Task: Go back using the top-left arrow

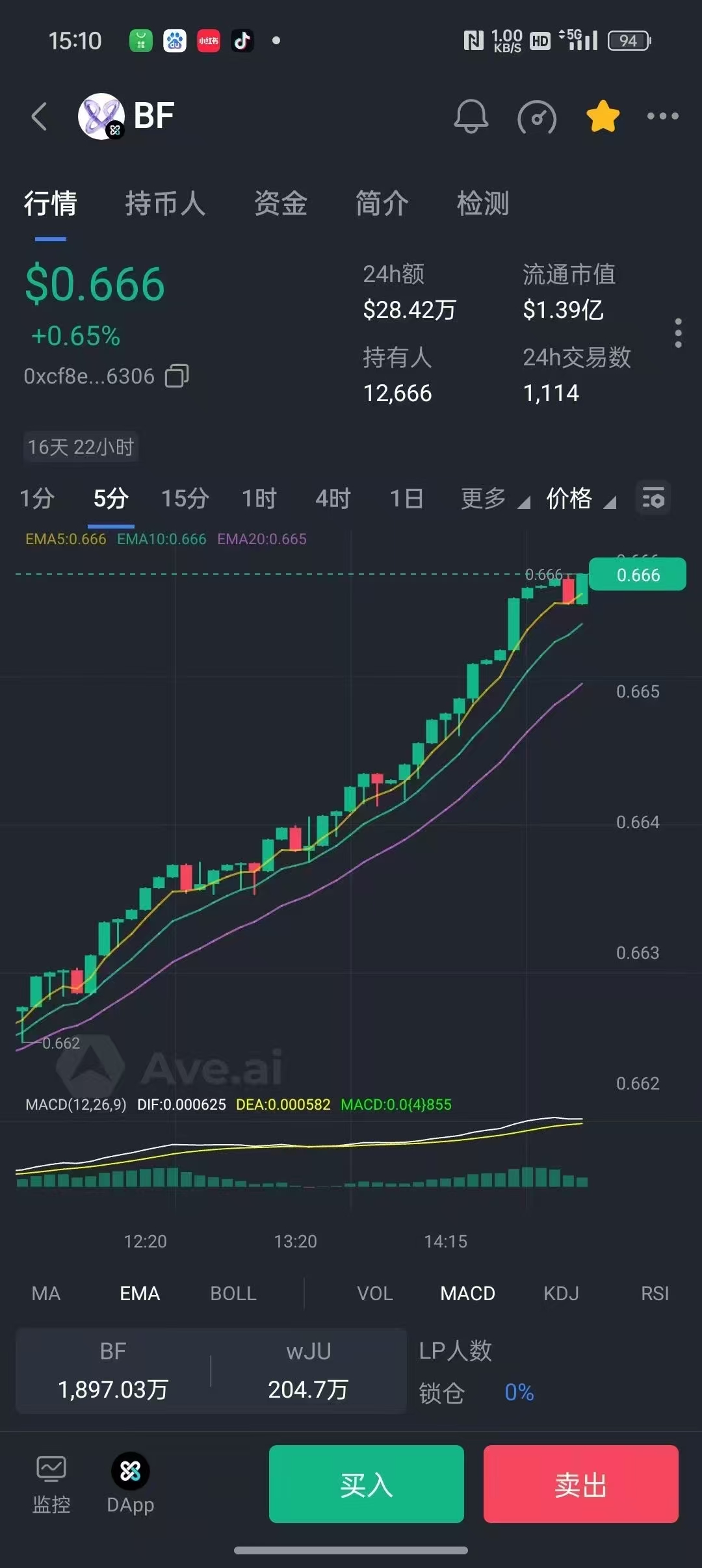Action: coord(40,116)
